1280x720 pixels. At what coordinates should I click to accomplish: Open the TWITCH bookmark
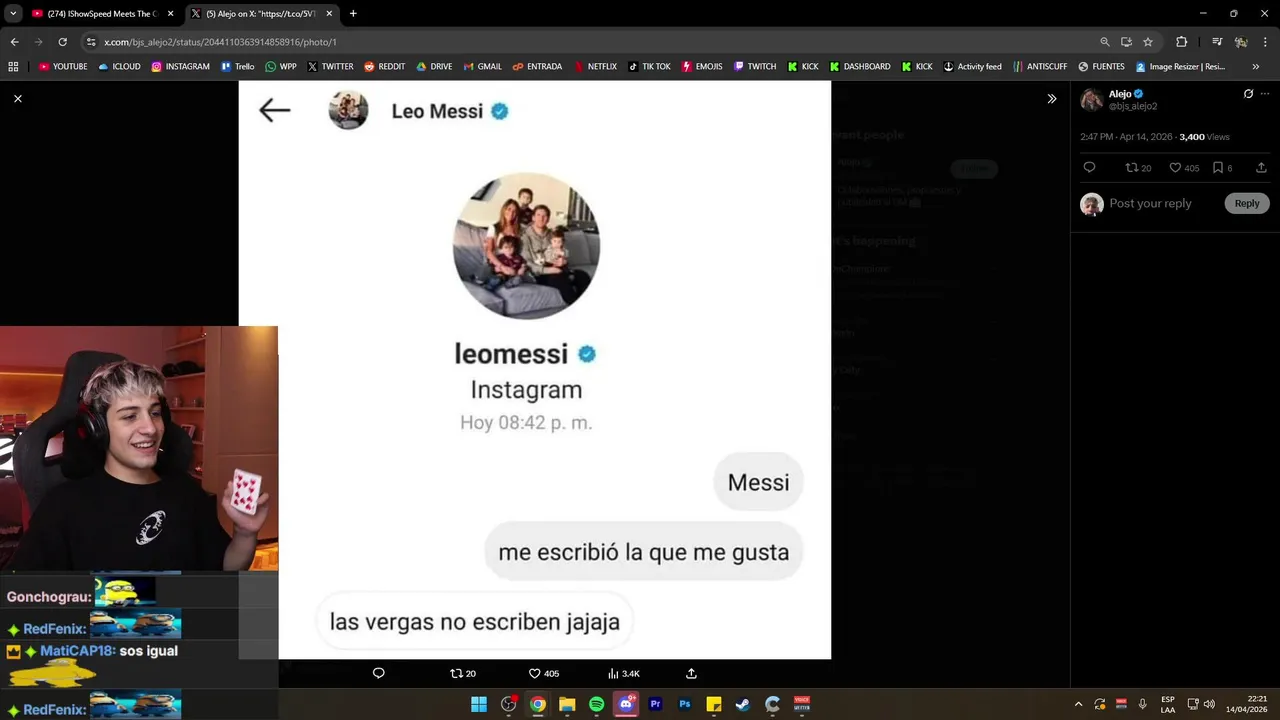754,67
